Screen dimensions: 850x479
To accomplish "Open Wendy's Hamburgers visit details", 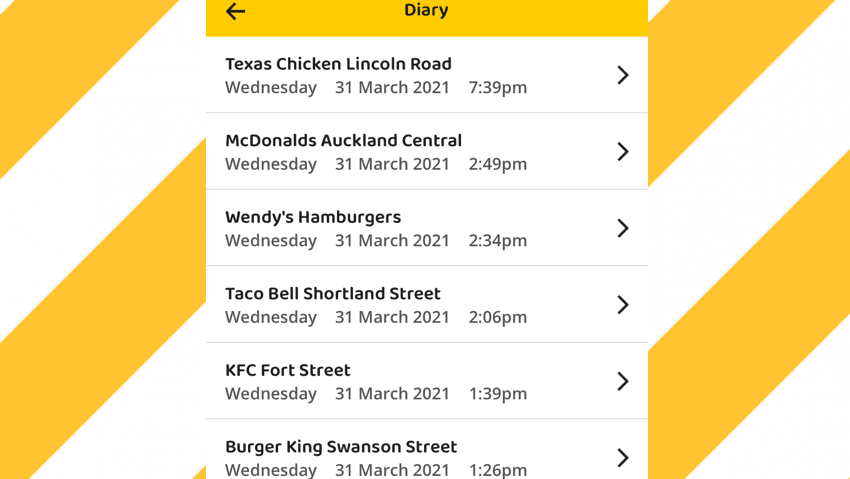I will [x=426, y=228].
